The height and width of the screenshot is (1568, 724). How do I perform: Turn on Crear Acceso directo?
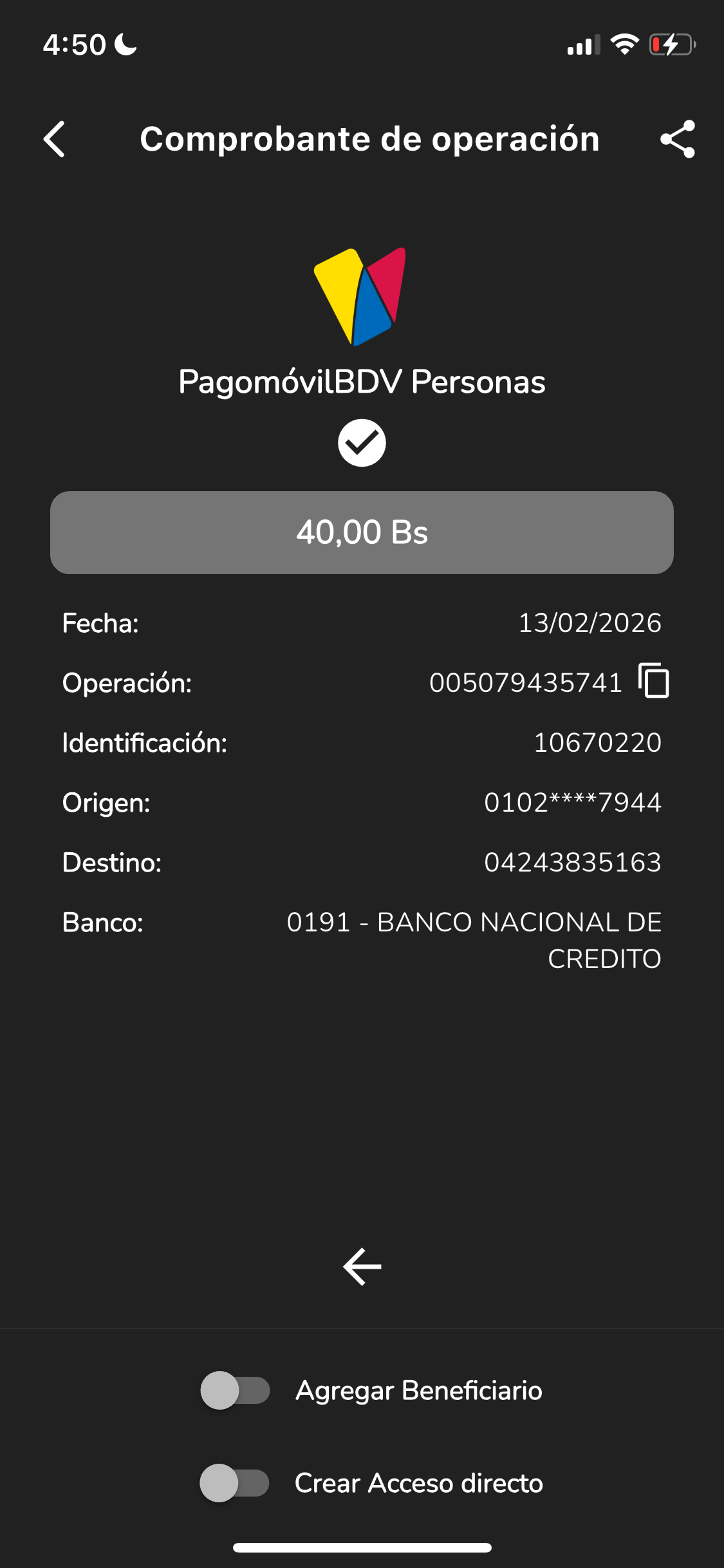[235, 1483]
